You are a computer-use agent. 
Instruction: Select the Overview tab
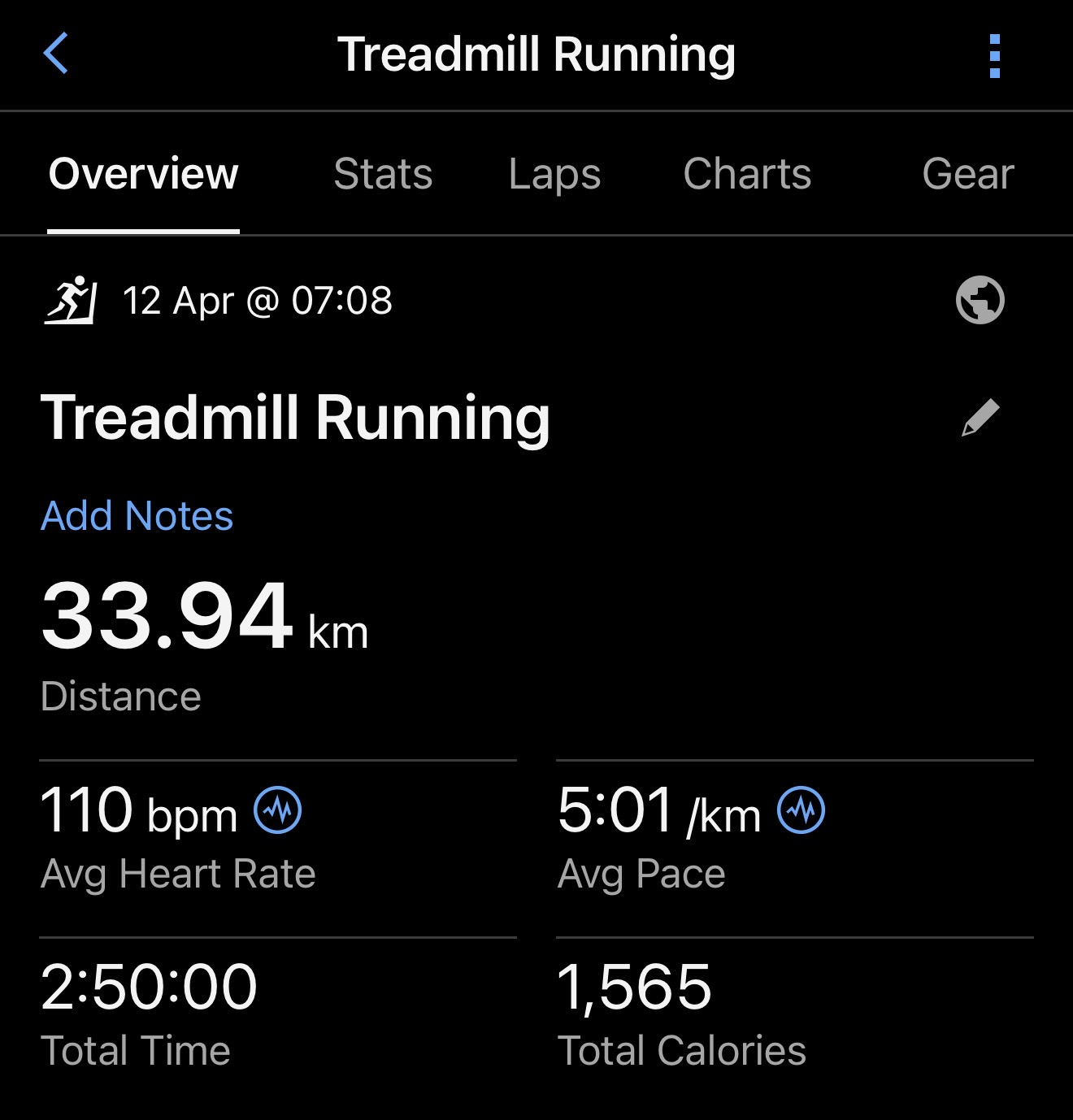(143, 174)
